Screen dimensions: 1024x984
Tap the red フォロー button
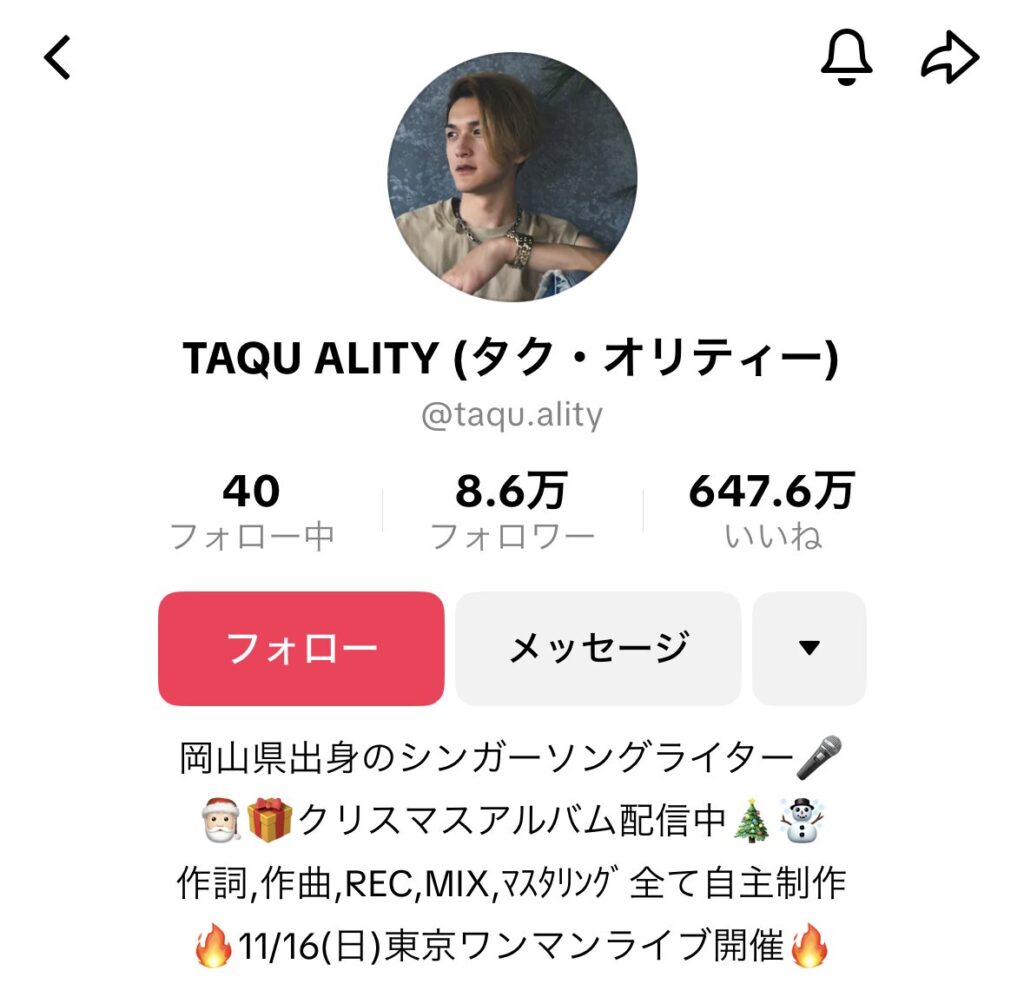click(301, 648)
